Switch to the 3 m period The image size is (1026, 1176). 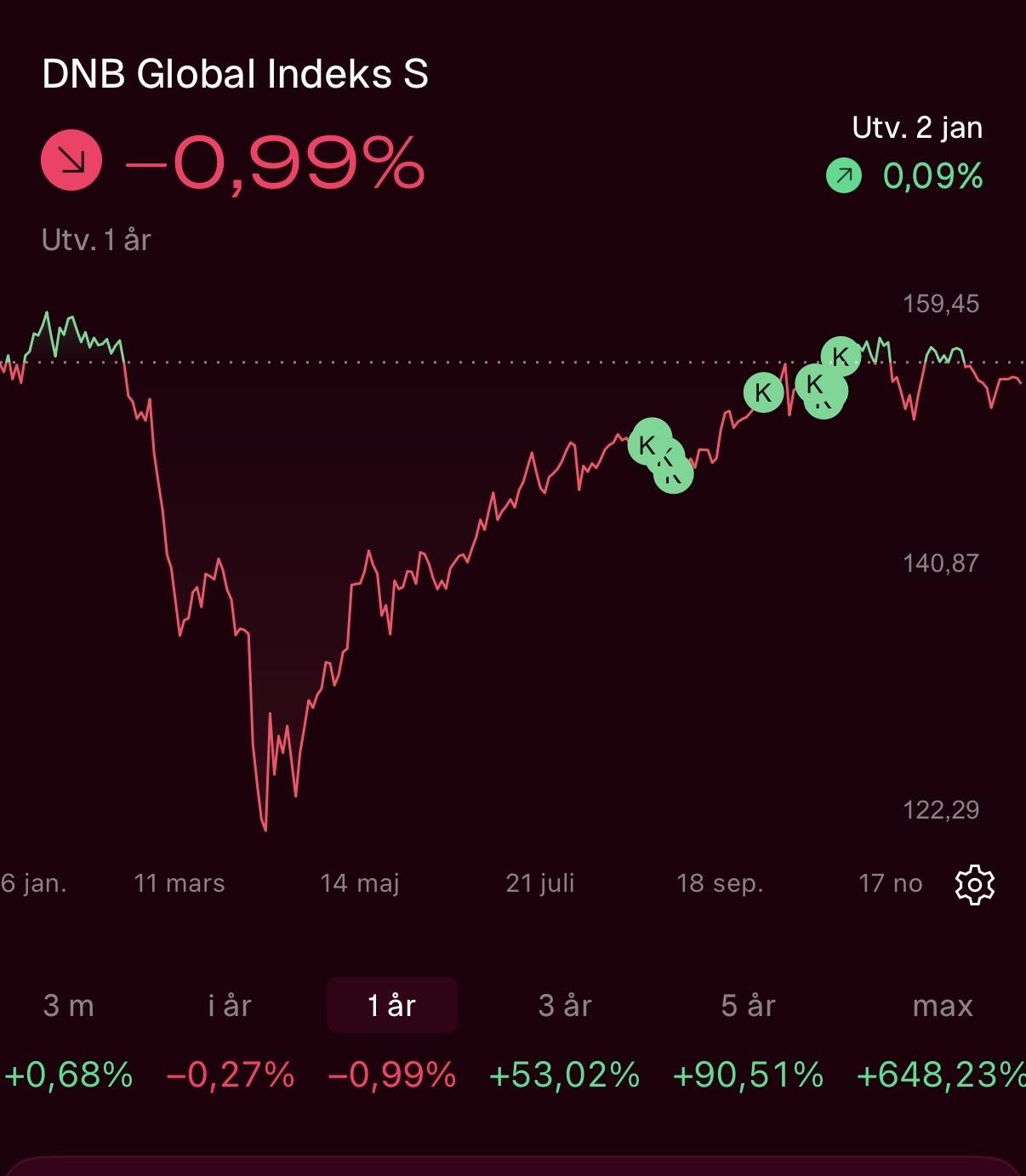[x=69, y=1006]
